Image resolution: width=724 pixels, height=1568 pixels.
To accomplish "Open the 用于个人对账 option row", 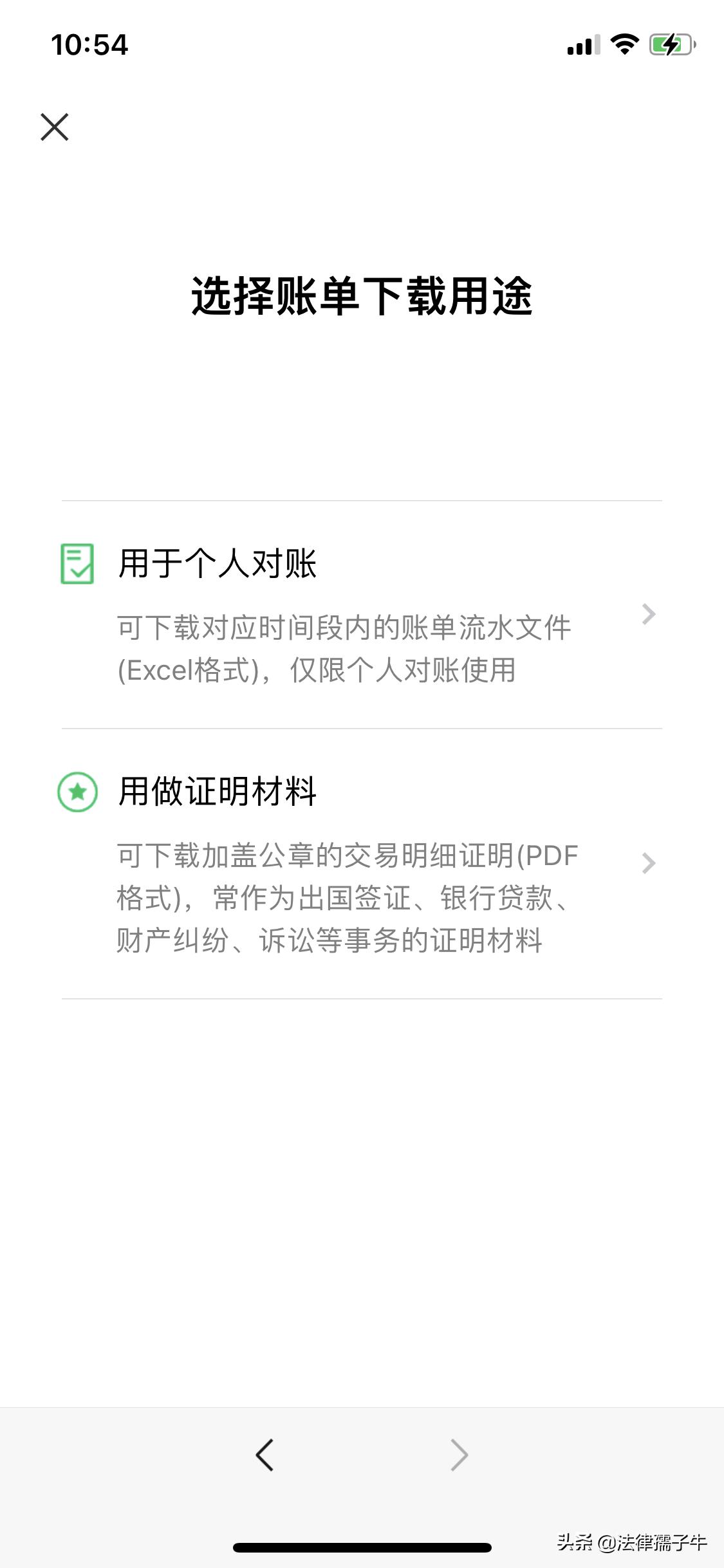I will [360, 611].
